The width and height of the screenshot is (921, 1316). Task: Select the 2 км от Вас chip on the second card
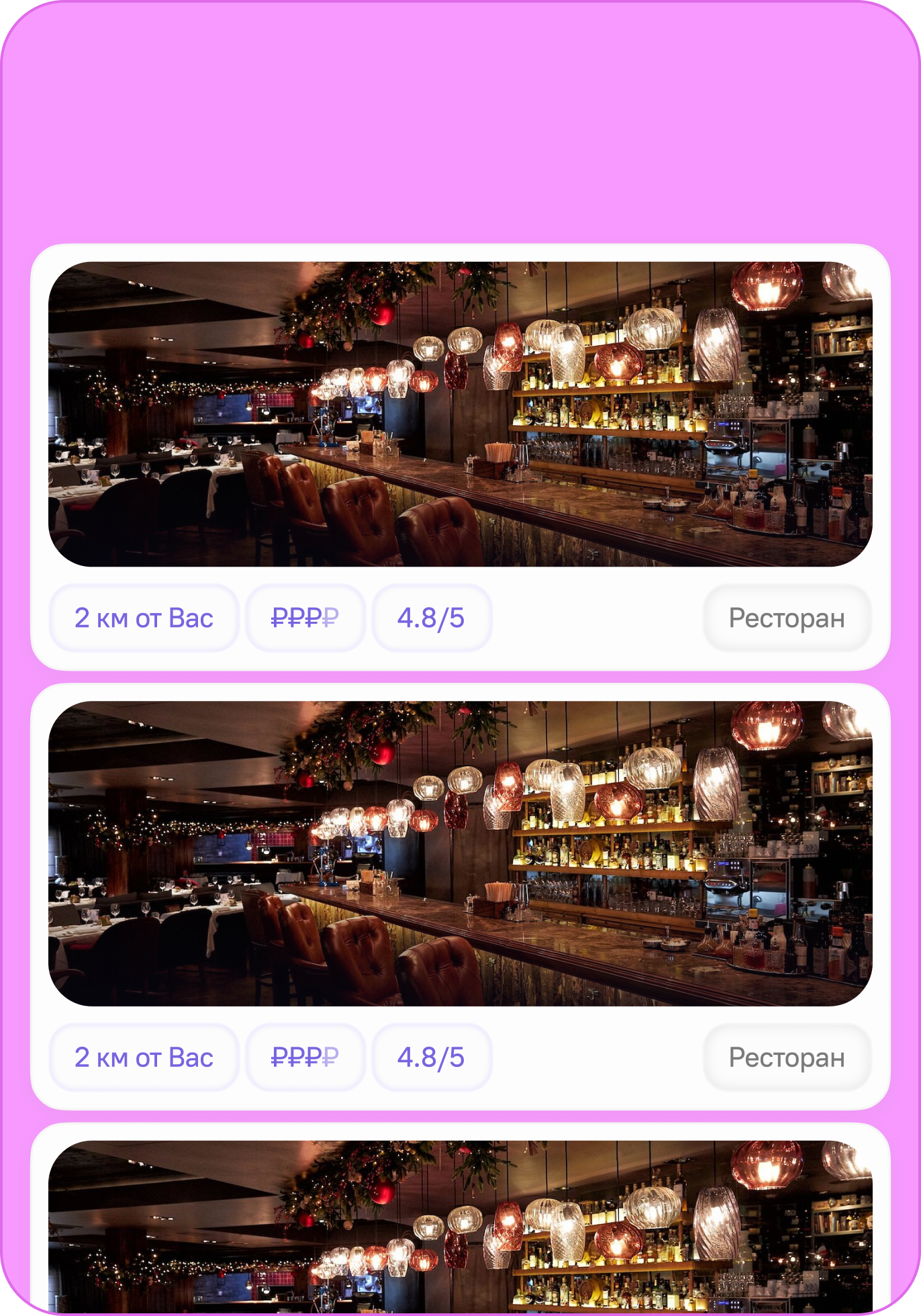coord(144,1057)
